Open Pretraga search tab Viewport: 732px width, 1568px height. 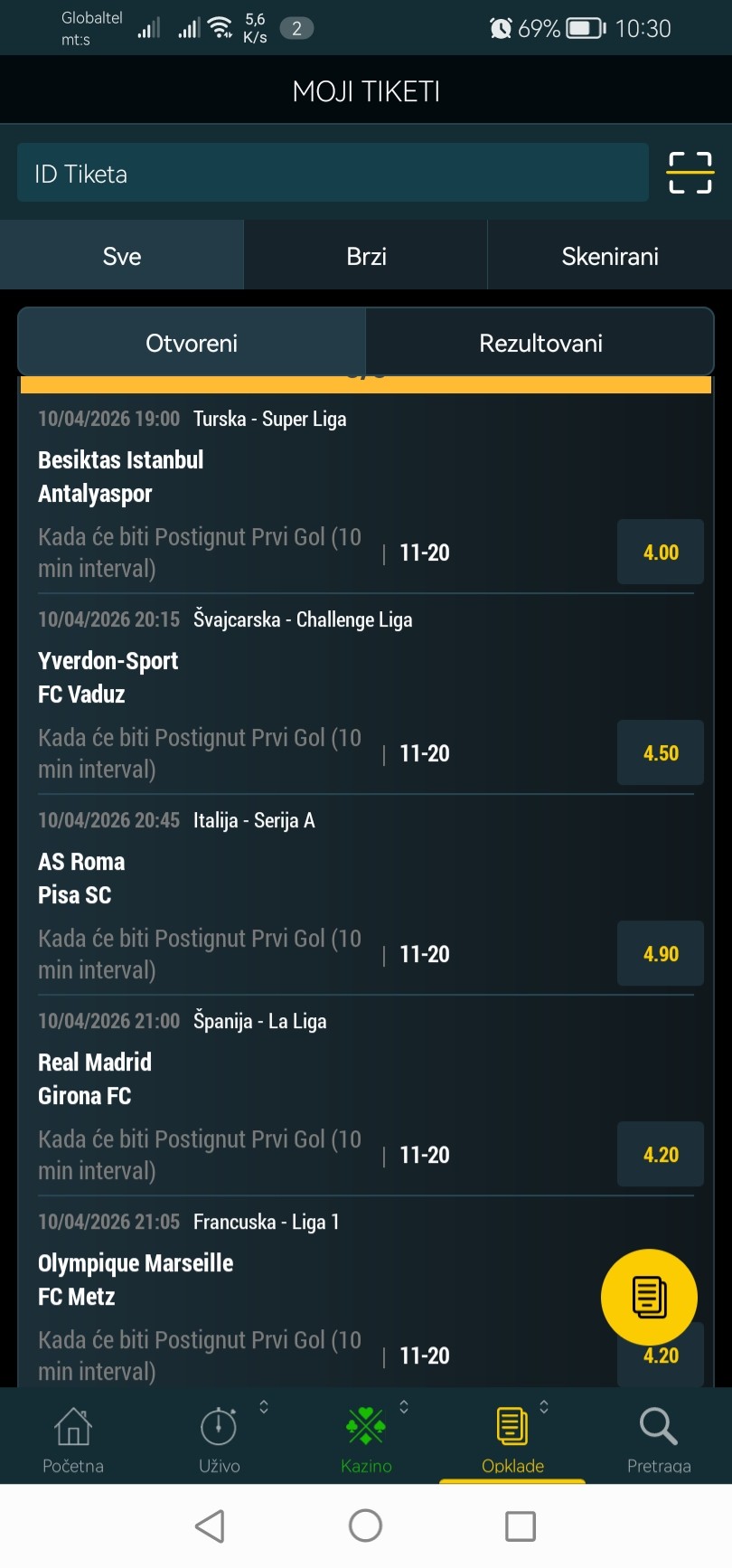click(659, 1440)
